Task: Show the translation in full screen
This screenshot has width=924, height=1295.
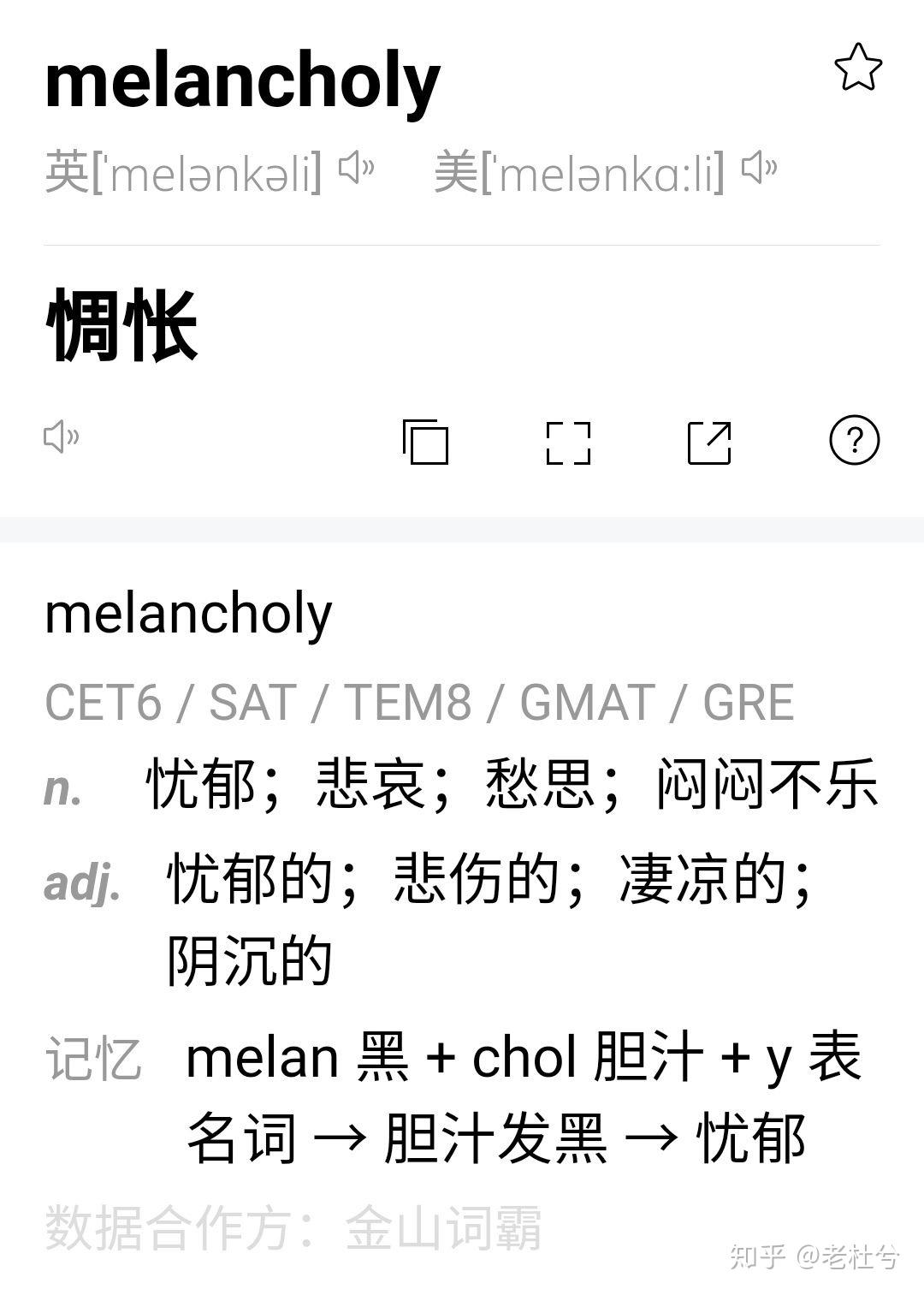Action: click(x=568, y=443)
